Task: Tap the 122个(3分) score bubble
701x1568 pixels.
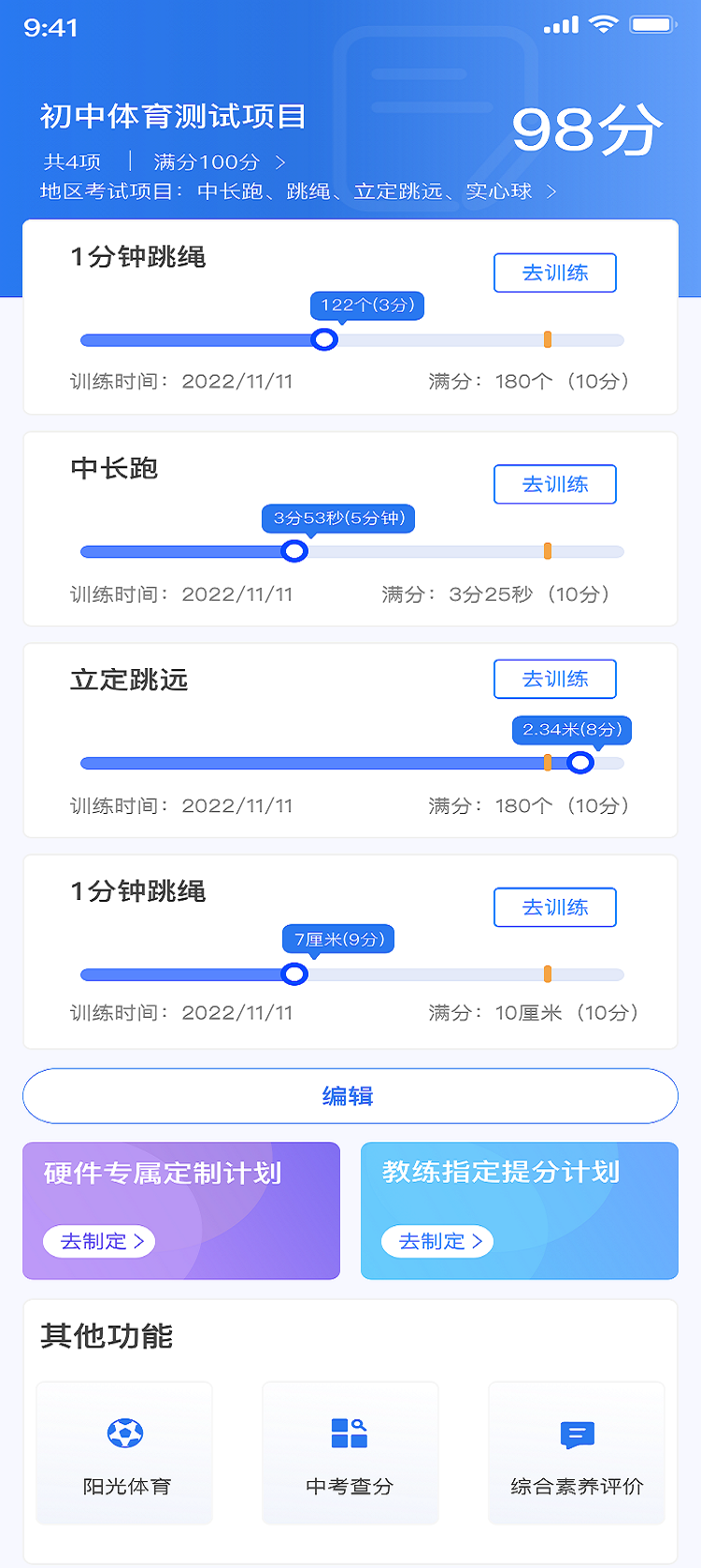Action: coord(366,306)
